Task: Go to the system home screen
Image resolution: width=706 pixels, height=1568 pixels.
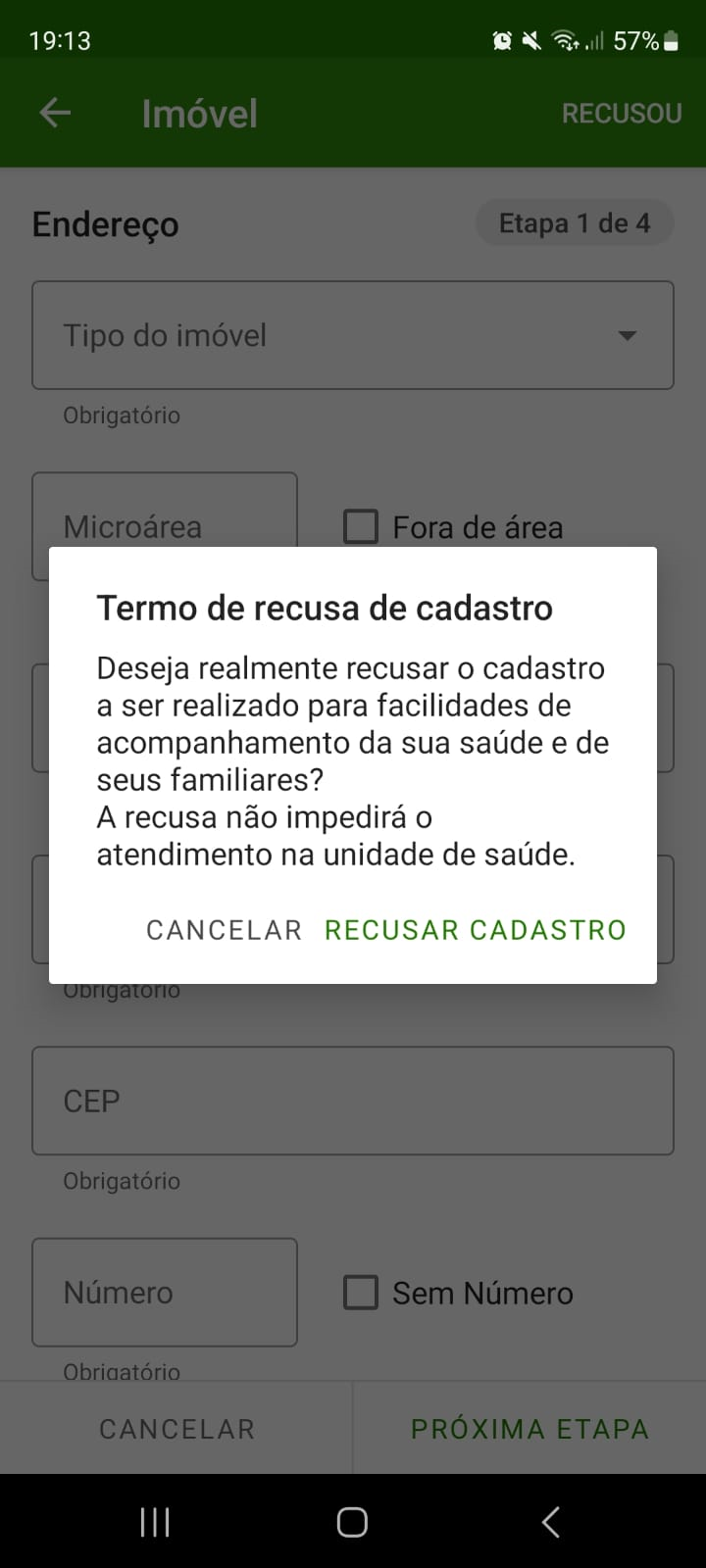Action: coord(352,1522)
